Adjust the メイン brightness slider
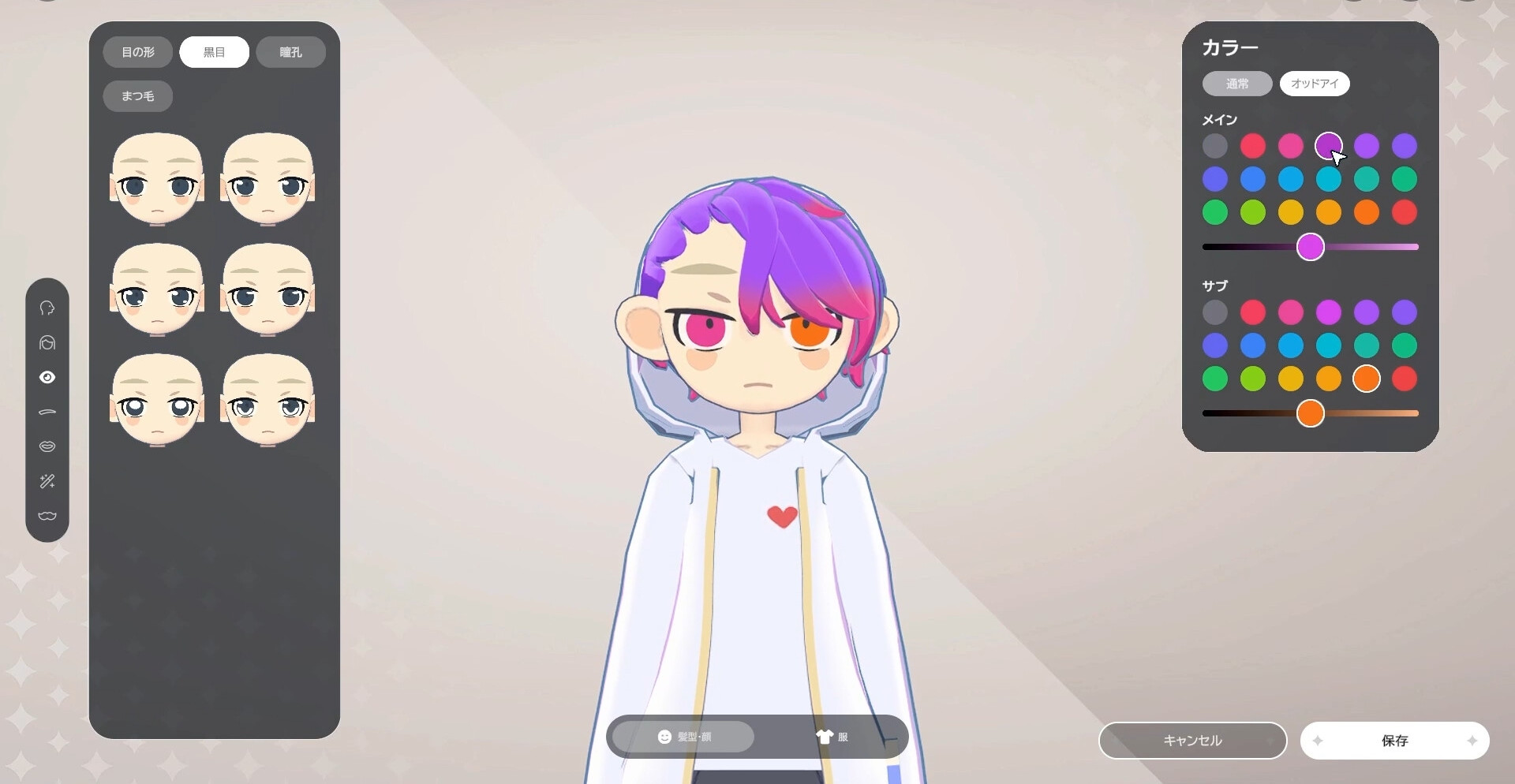The height and width of the screenshot is (784, 1515). tap(1311, 247)
